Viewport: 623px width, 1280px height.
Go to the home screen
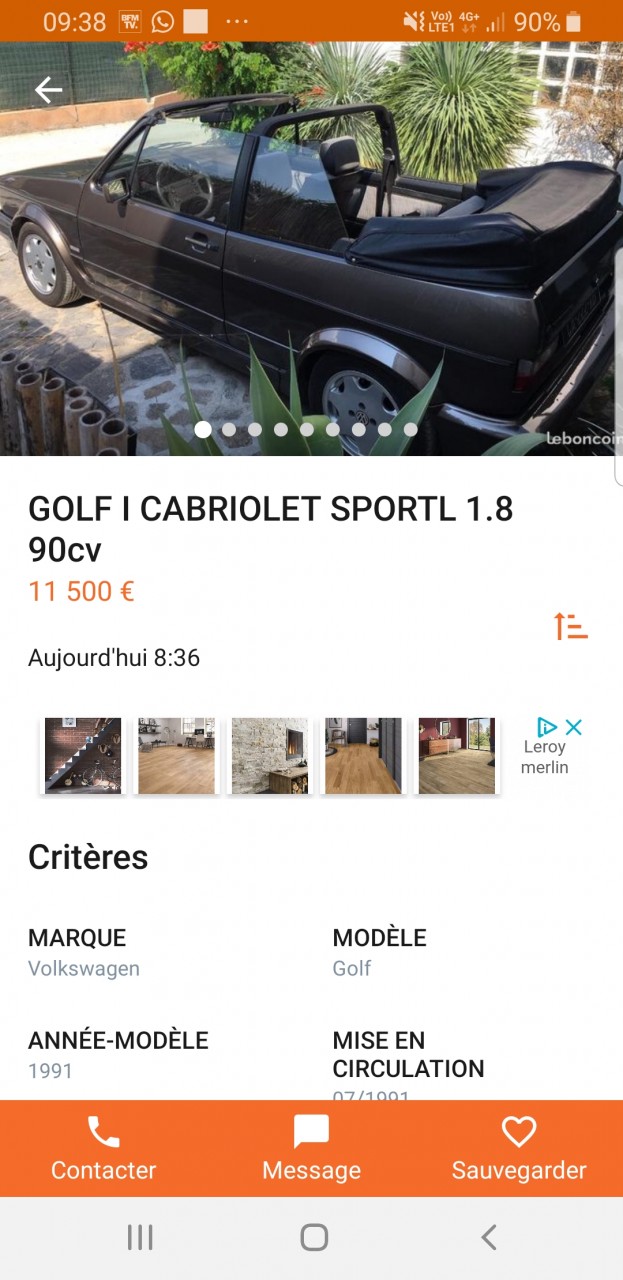[x=314, y=1238]
